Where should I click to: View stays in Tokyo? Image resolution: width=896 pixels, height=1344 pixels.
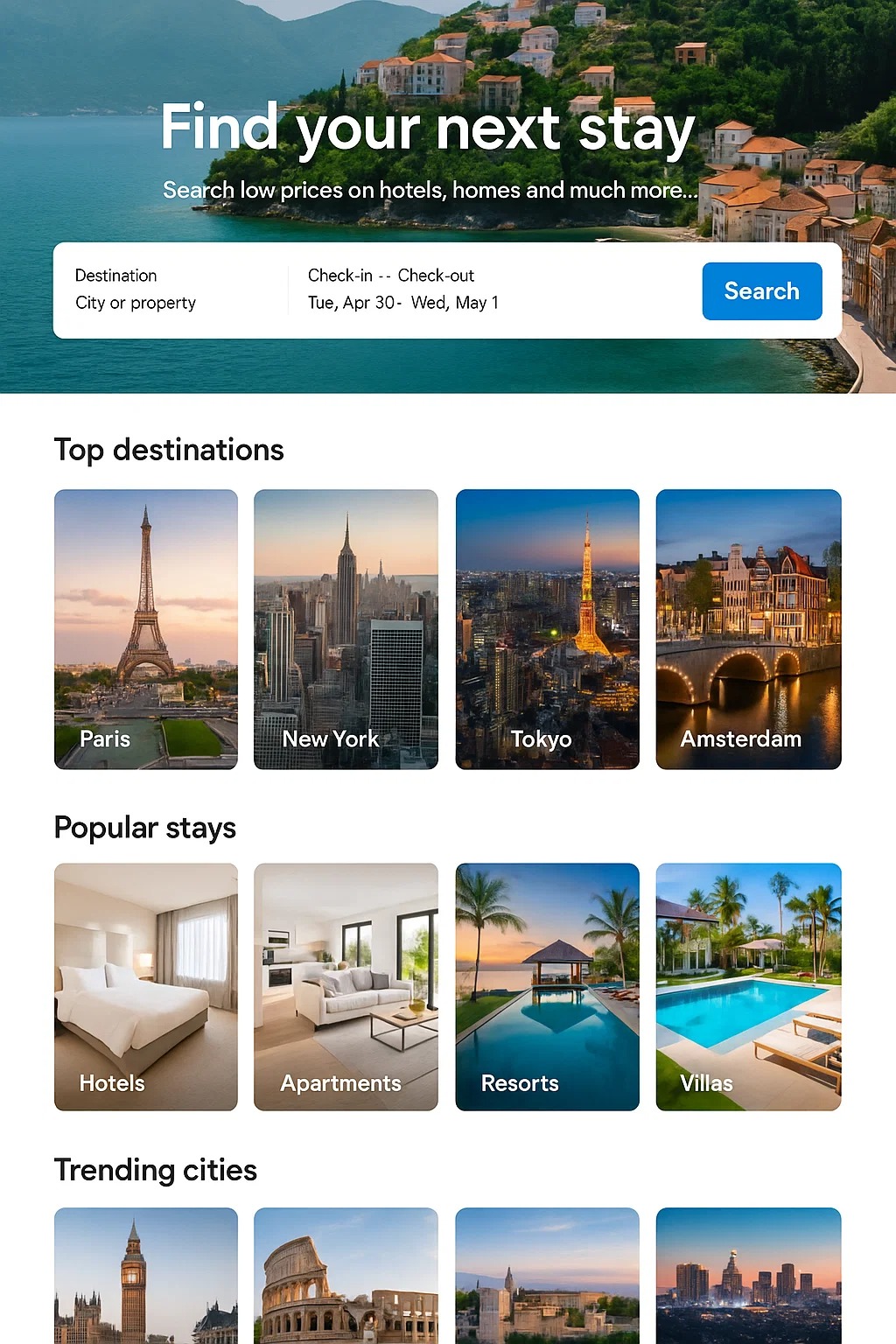click(547, 628)
